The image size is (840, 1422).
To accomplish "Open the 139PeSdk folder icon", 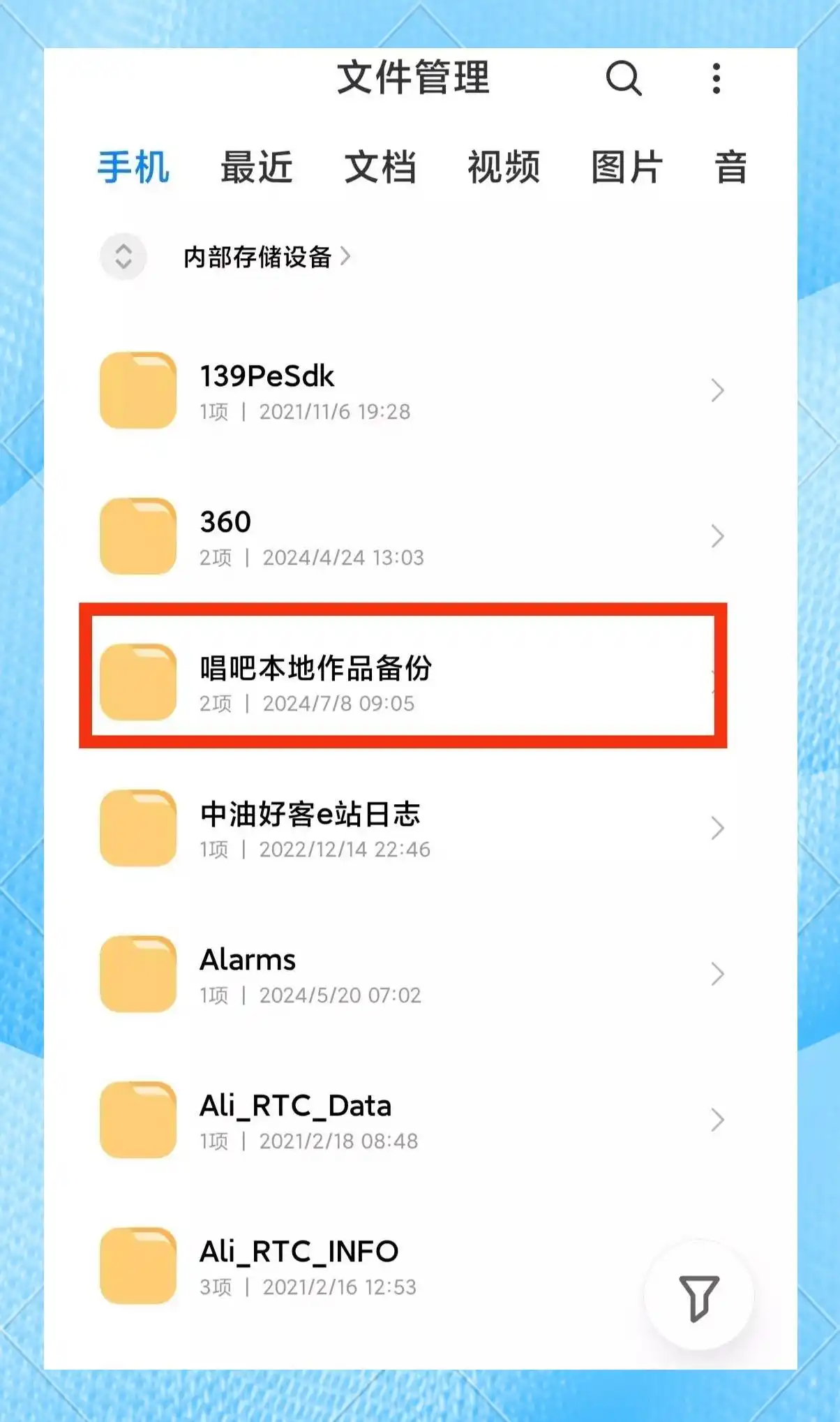I will [x=137, y=391].
